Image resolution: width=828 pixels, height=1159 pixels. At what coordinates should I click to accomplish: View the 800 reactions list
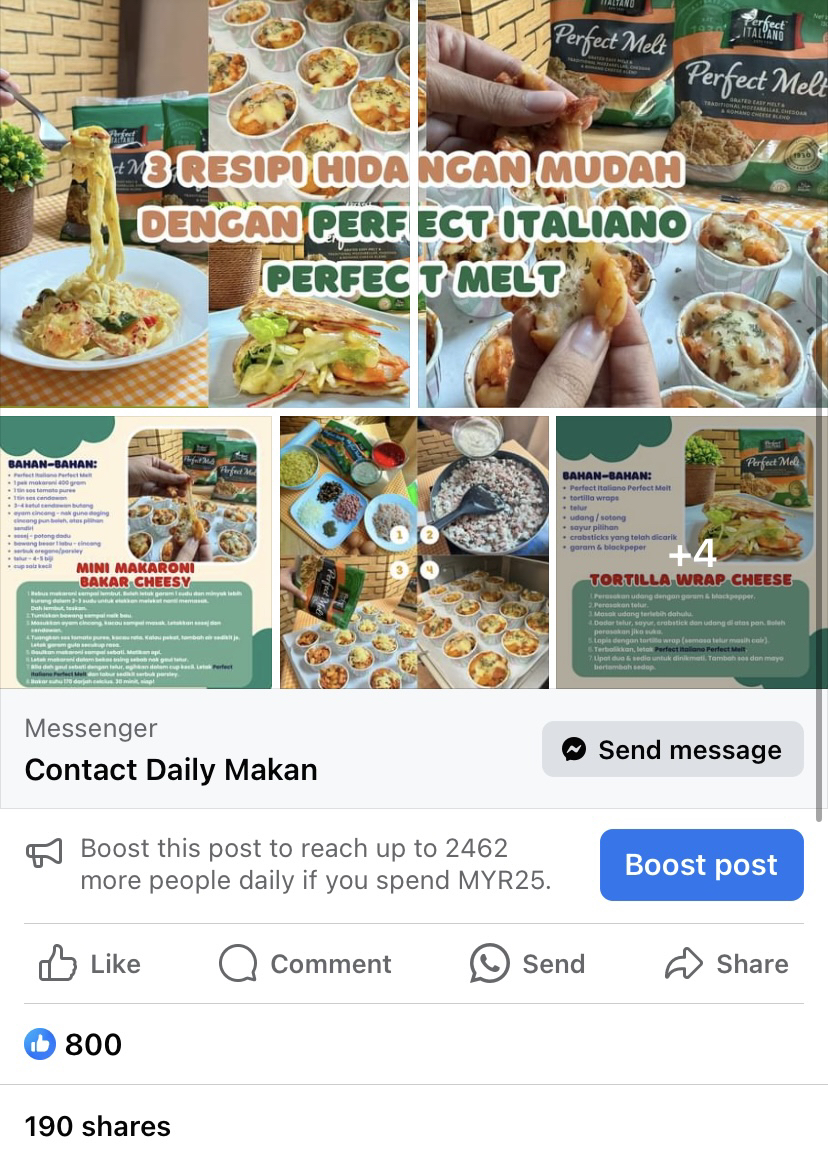74,1044
